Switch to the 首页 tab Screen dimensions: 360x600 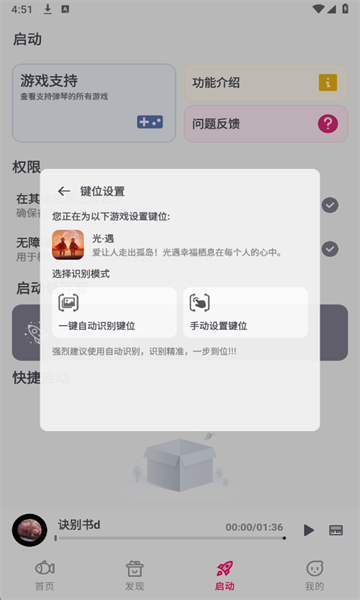coord(45,576)
